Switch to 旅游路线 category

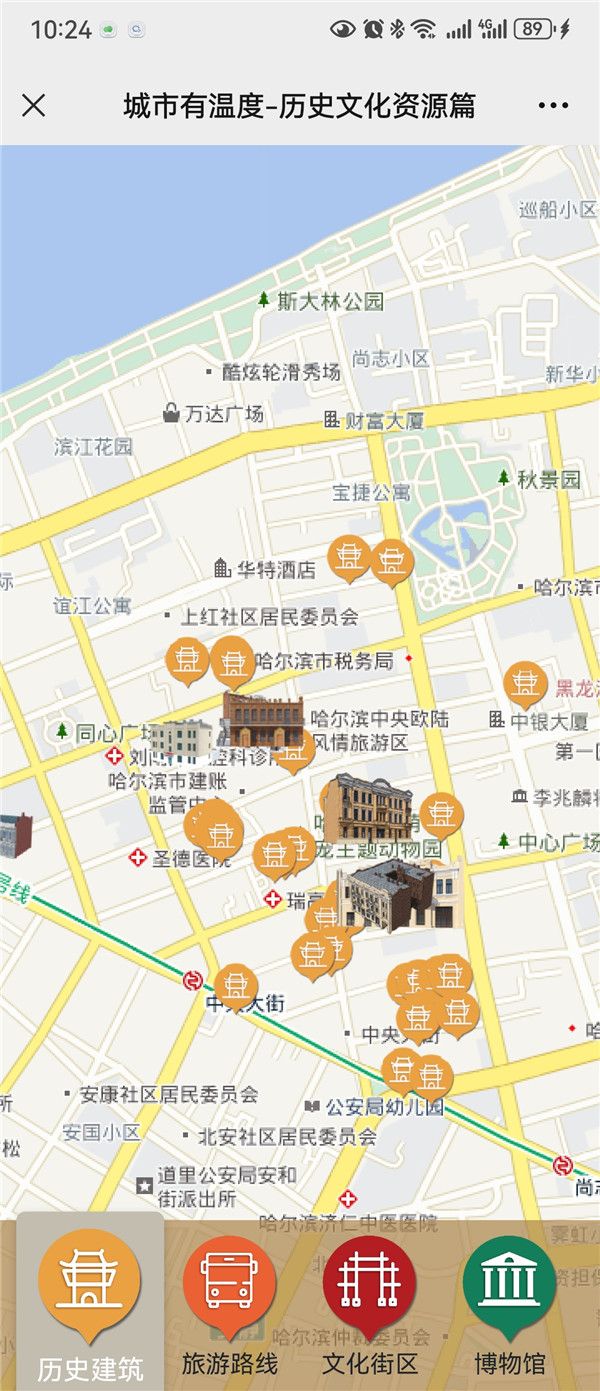[231, 1302]
